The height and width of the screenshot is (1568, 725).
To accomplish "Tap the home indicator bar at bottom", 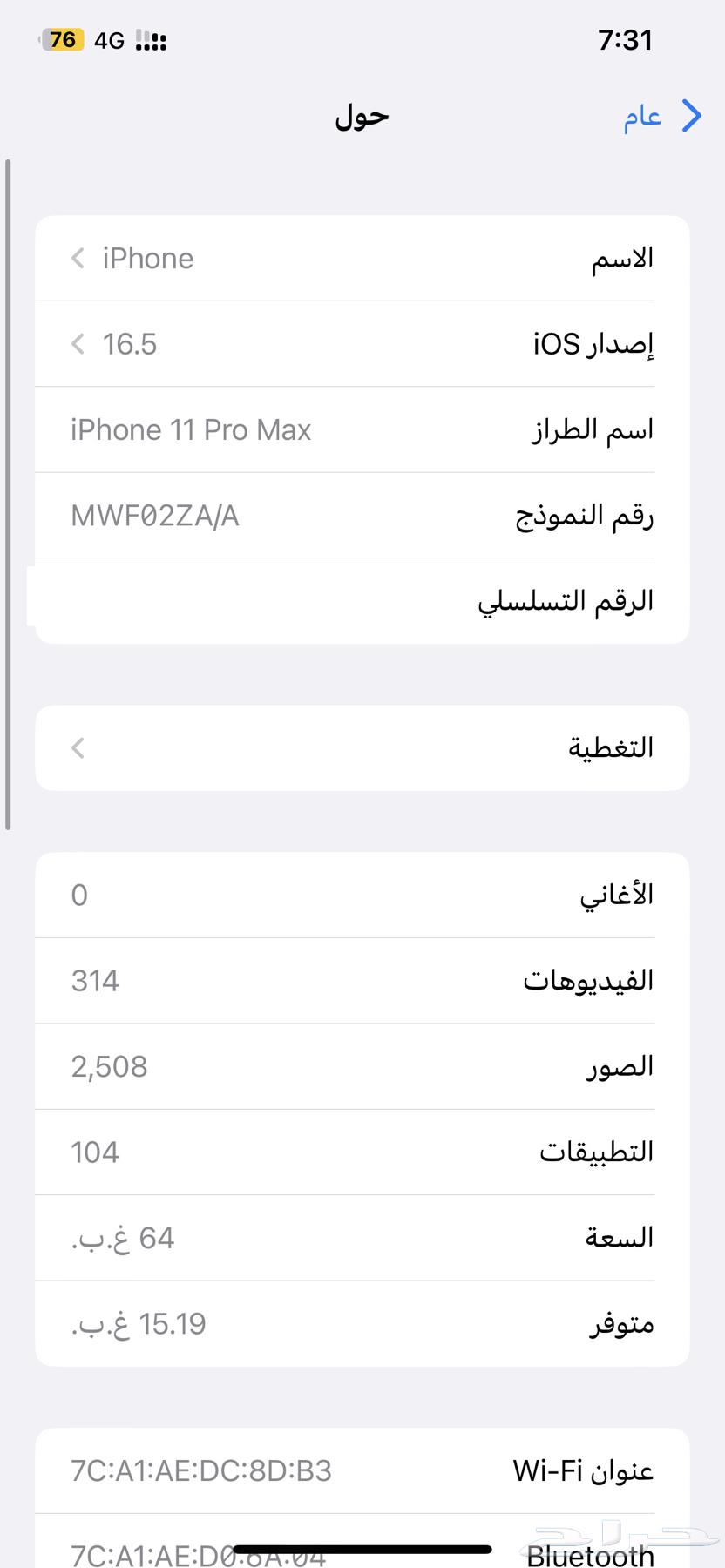I will coord(362,1541).
